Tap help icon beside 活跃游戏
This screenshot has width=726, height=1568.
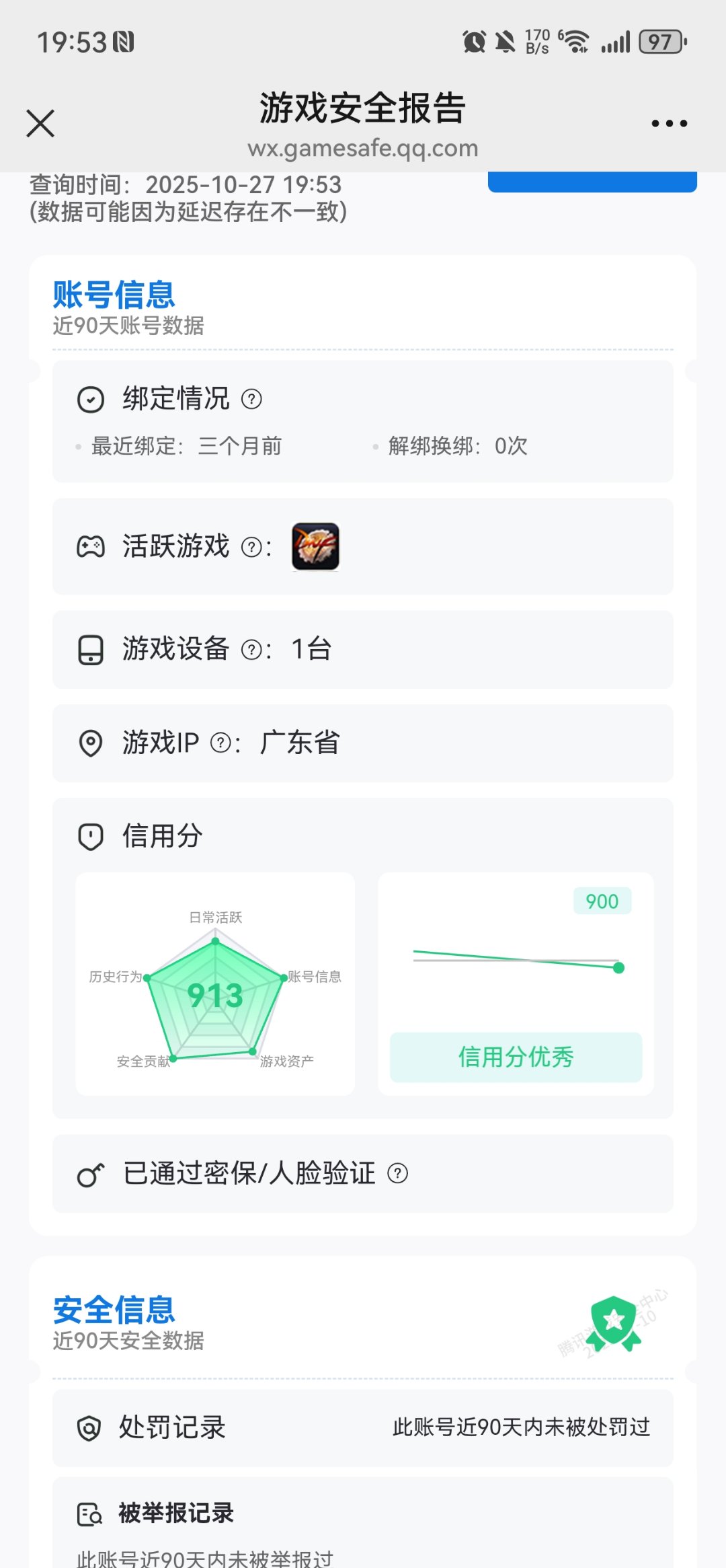251,547
